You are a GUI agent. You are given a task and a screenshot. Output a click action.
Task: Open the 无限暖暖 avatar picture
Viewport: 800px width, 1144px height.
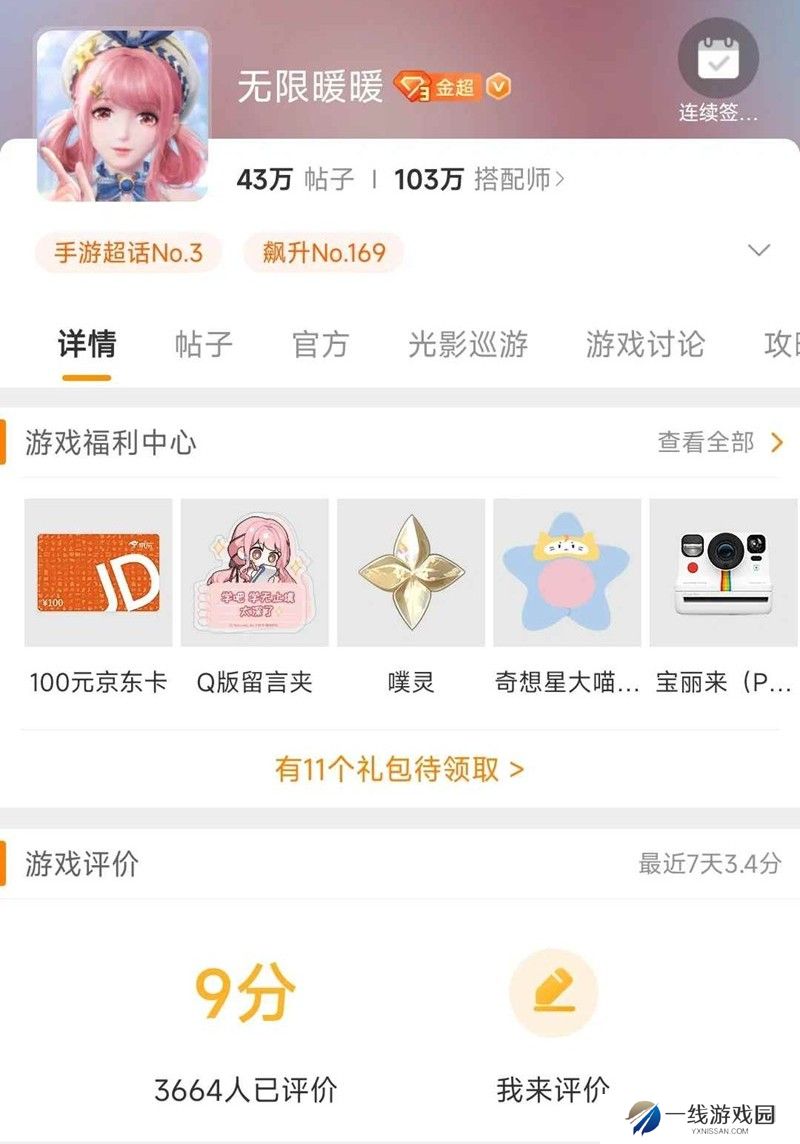point(122,115)
